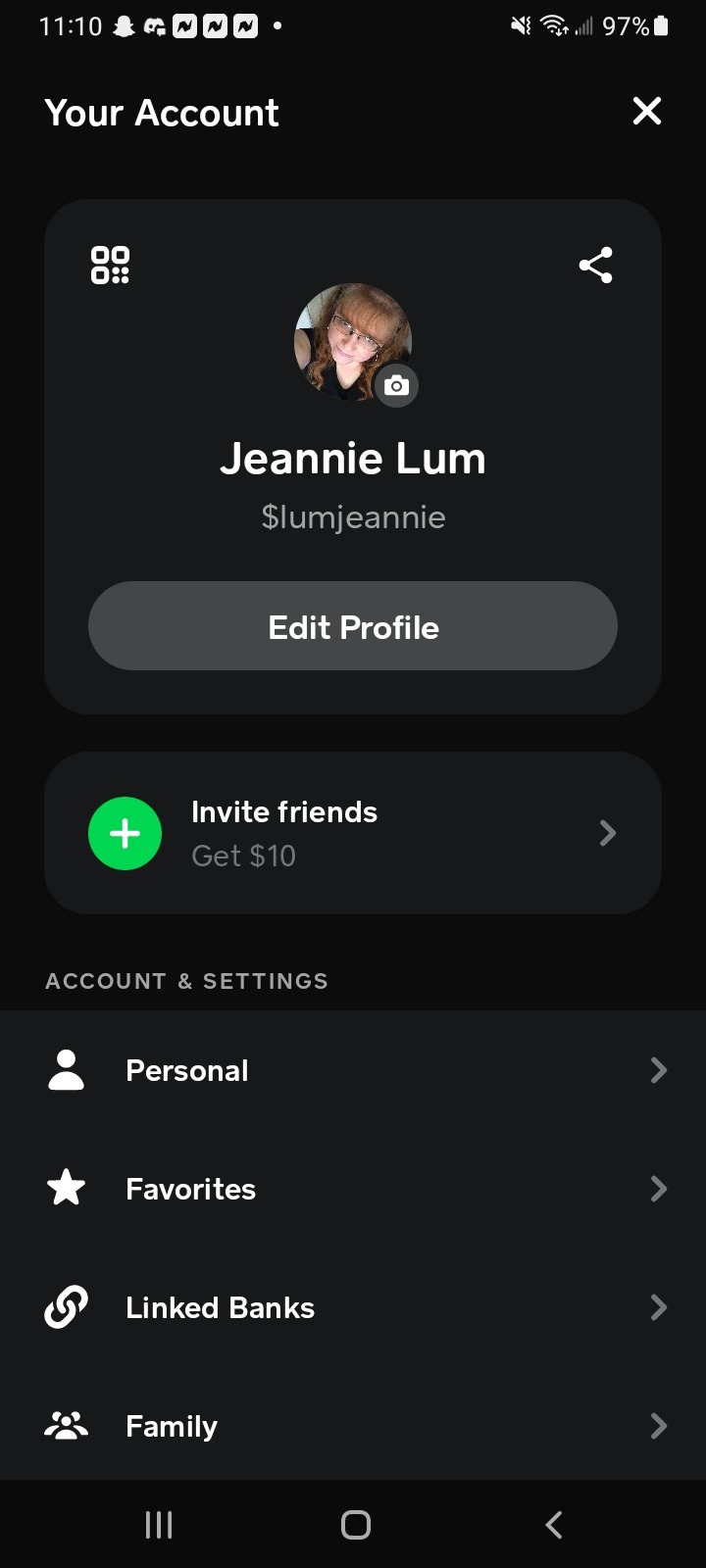This screenshot has width=706, height=1568.
Task: Change profile photo with camera icon
Action: [396, 385]
